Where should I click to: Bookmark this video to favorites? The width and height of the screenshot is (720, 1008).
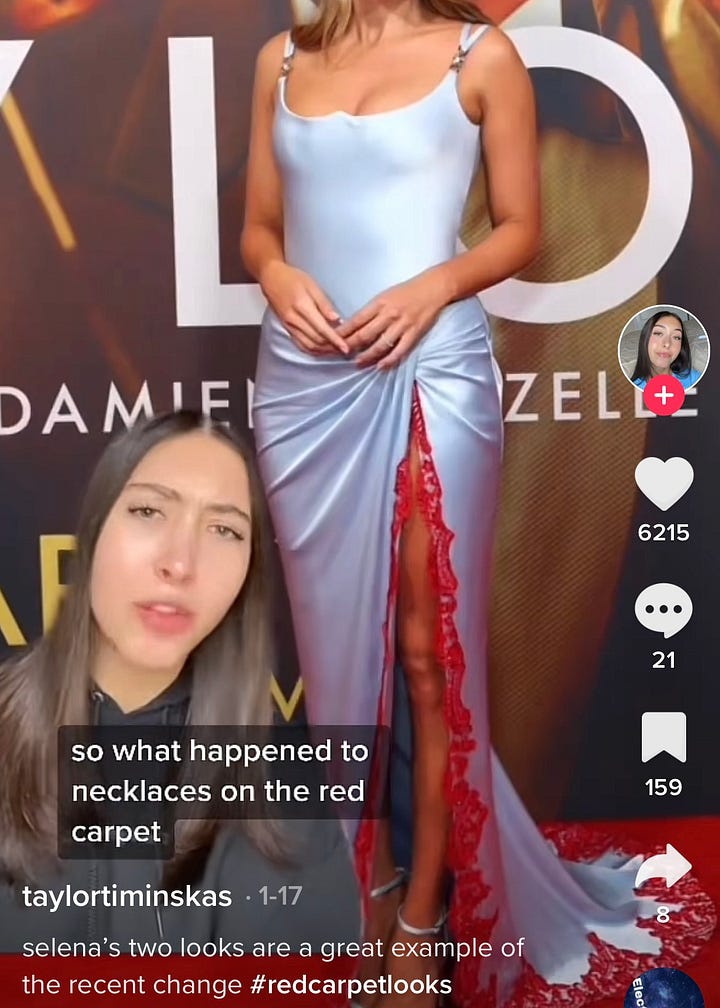click(x=663, y=738)
